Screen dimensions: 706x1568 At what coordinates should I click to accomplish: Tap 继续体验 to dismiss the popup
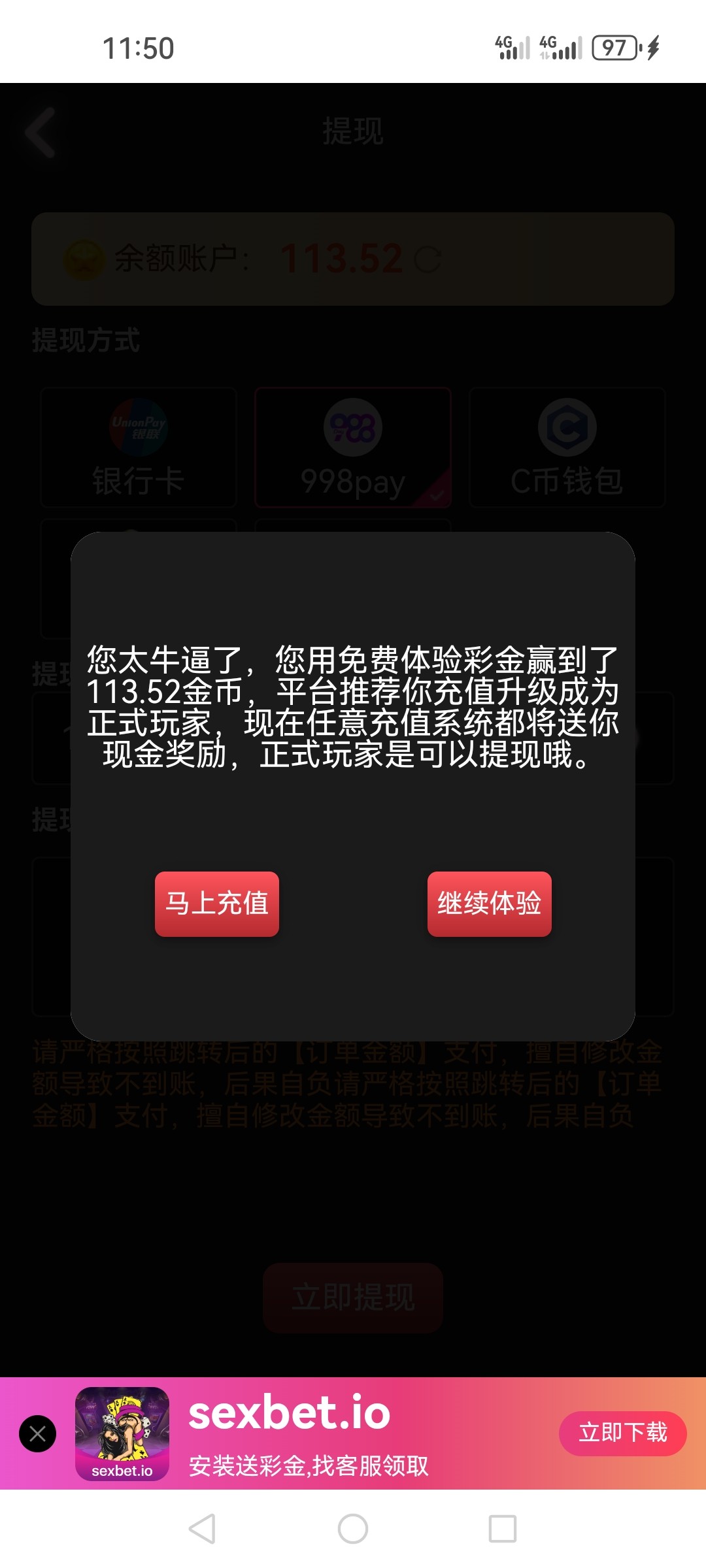point(489,904)
